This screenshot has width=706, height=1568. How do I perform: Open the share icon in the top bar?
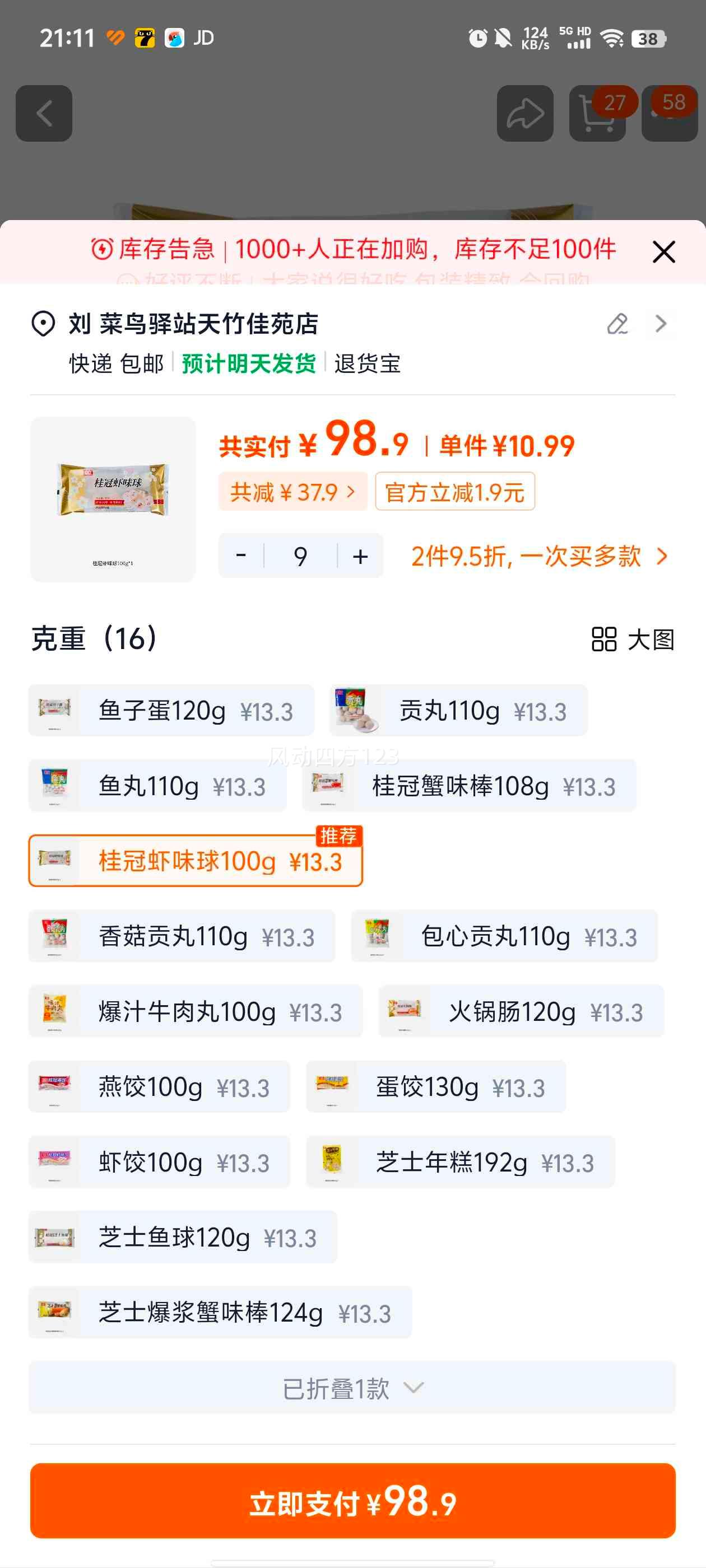[x=525, y=113]
